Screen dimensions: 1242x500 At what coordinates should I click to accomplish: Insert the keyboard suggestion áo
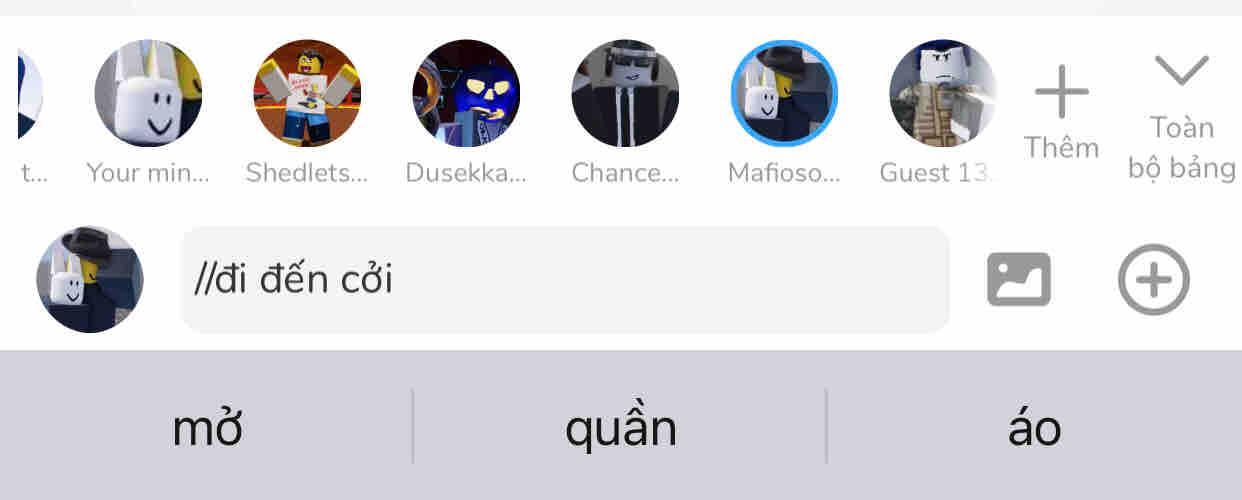(1034, 428)
